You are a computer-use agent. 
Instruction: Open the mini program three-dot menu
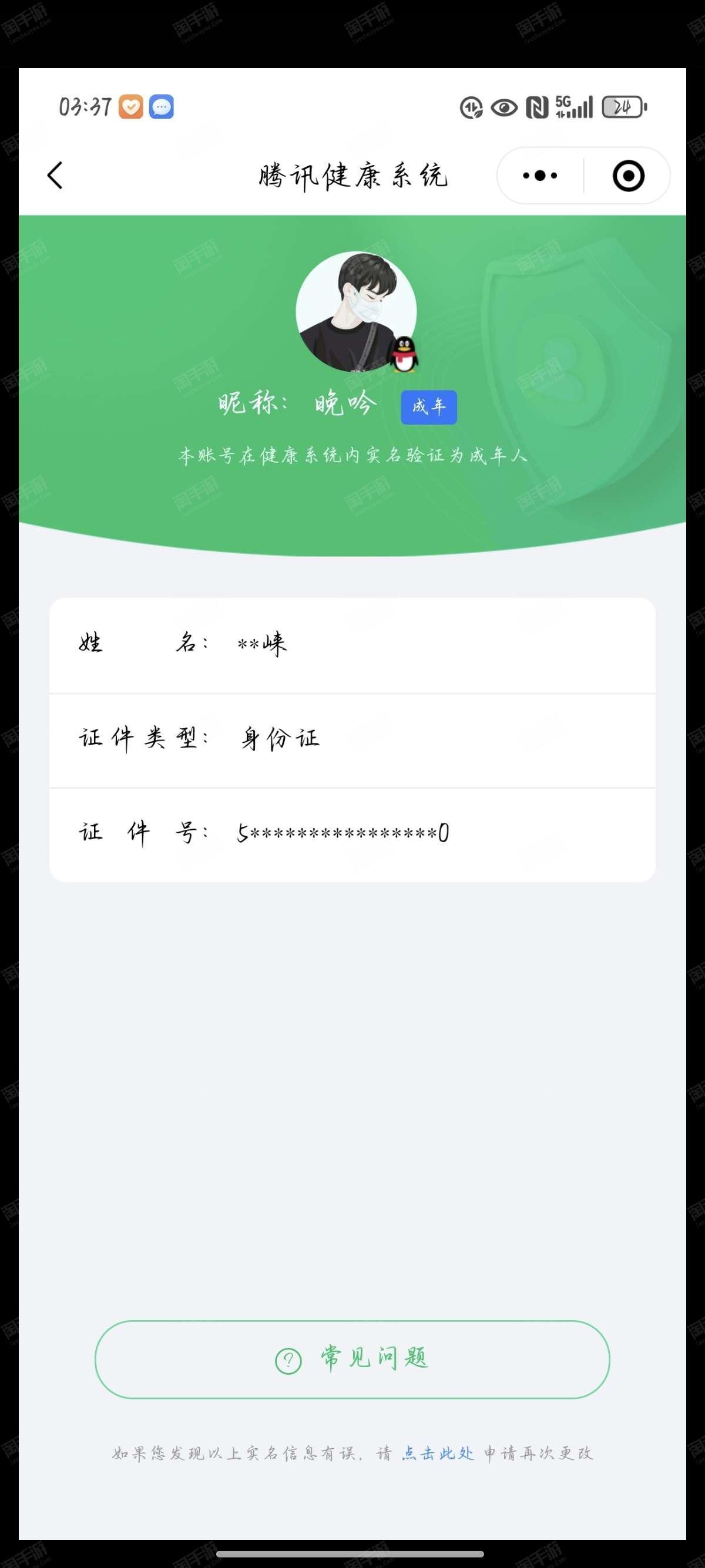click(x=540, y=176)
